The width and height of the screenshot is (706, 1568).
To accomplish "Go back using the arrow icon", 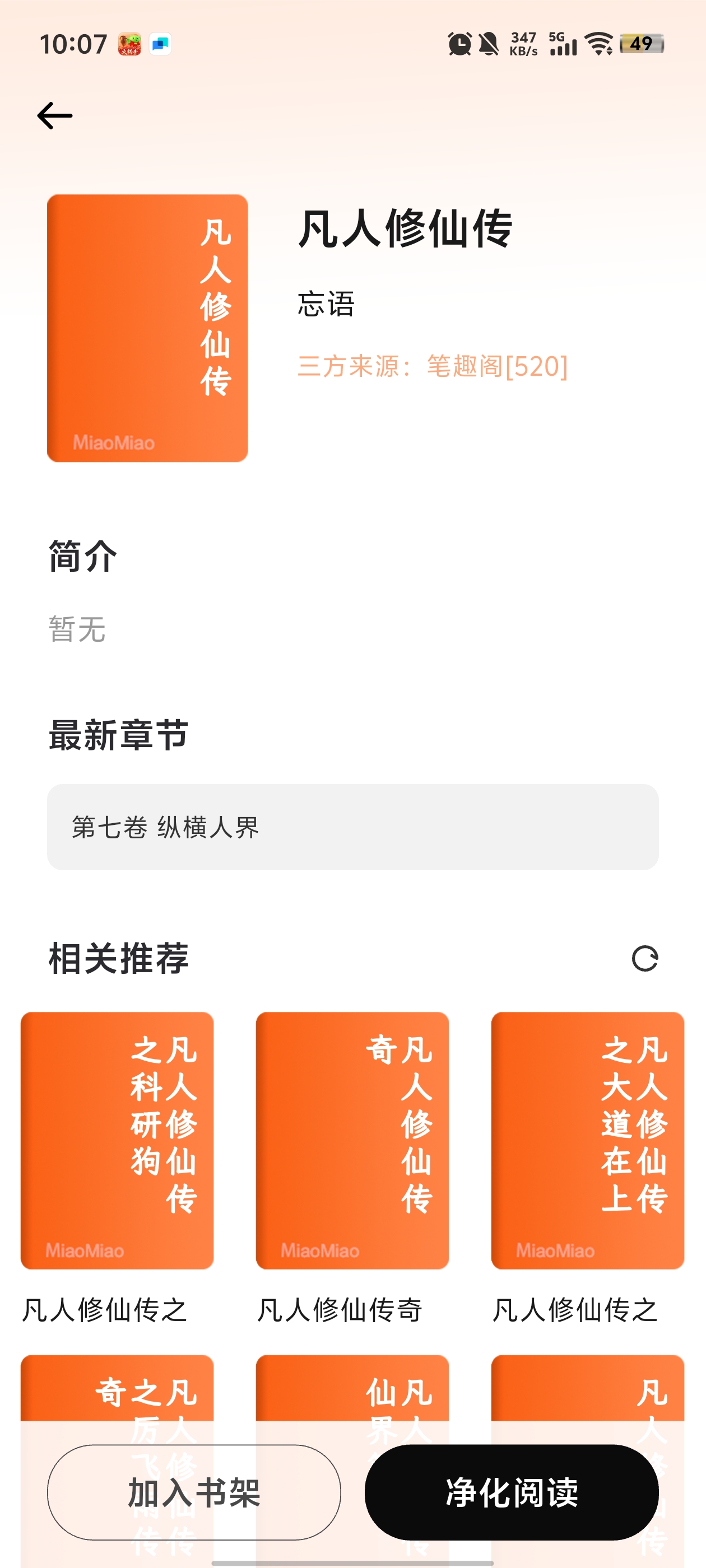I will click(x=55, y=116).
